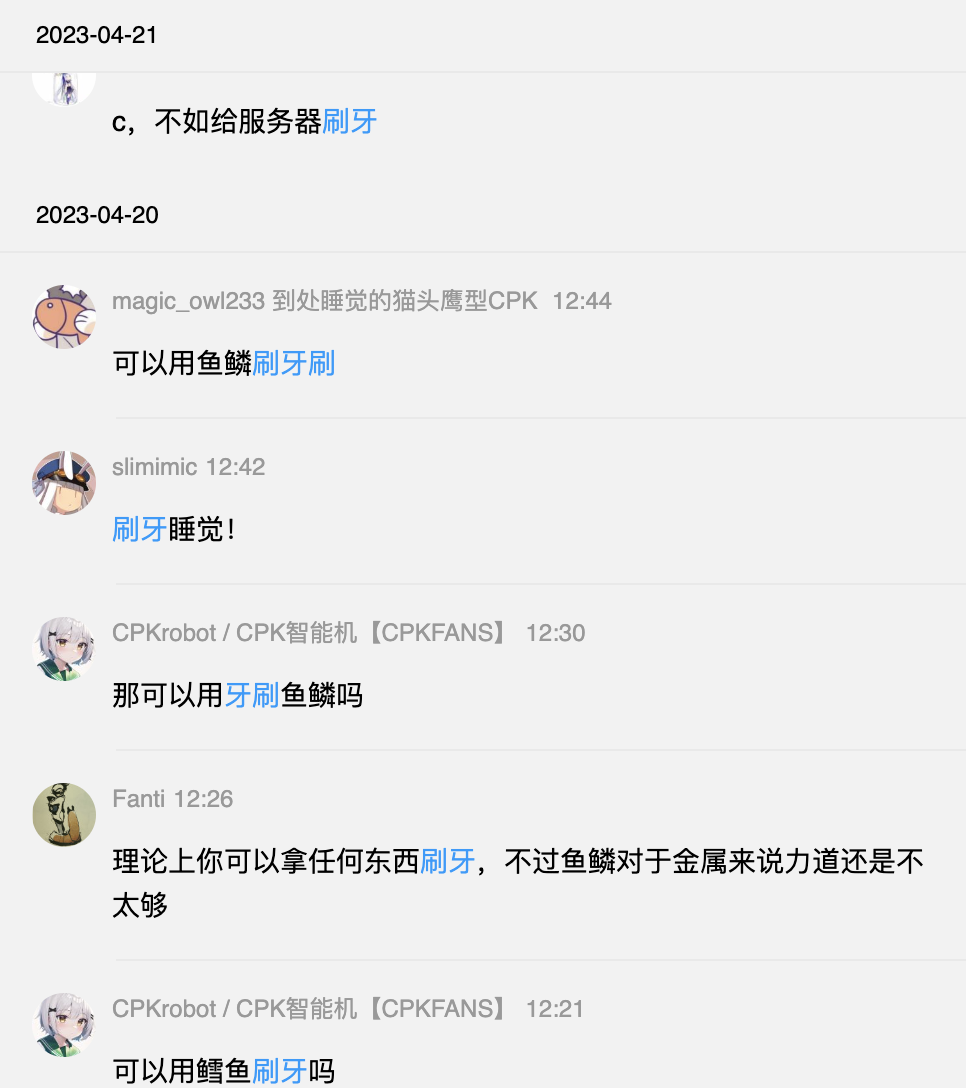The width and height of the screenshot is (966, 1088).
Task: Jump to magic_owl233's message "可以用鱼鳞刷牙刷"
Action: point(223,363)
